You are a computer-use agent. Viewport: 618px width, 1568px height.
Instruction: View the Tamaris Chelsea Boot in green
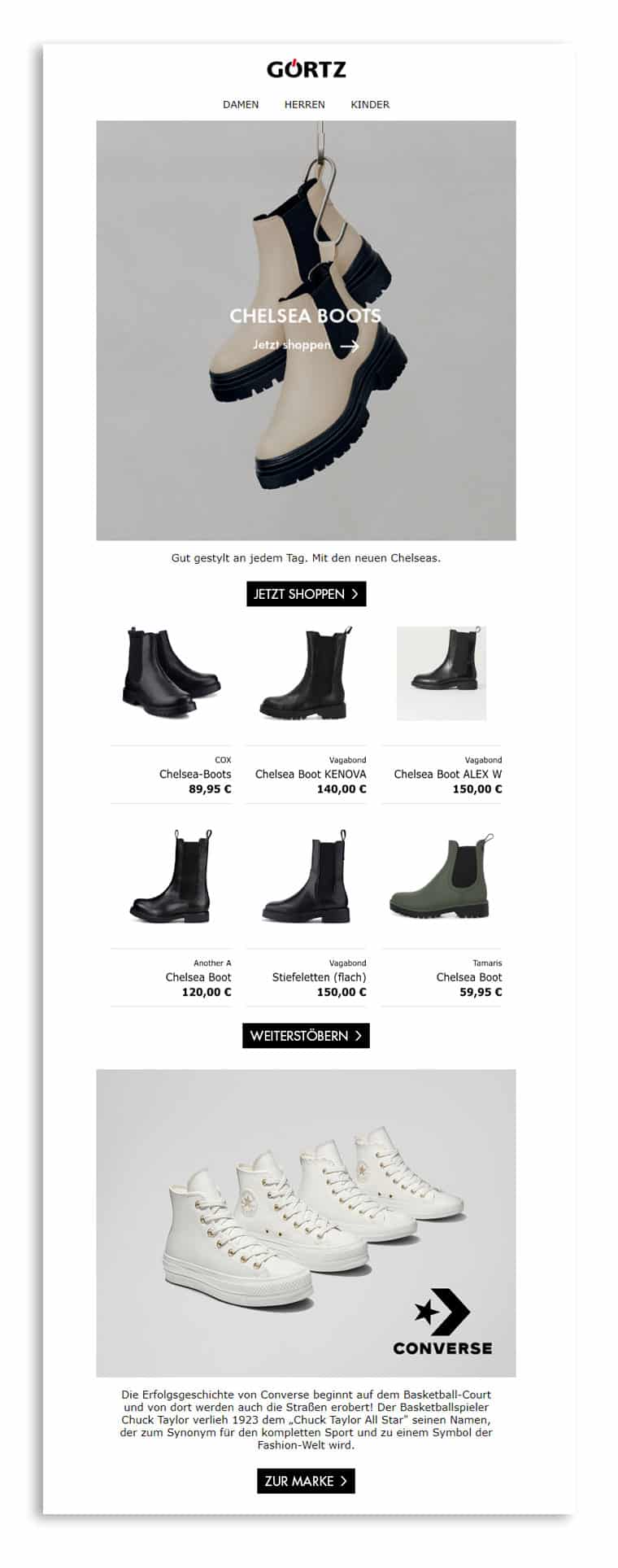click(442, 876)
